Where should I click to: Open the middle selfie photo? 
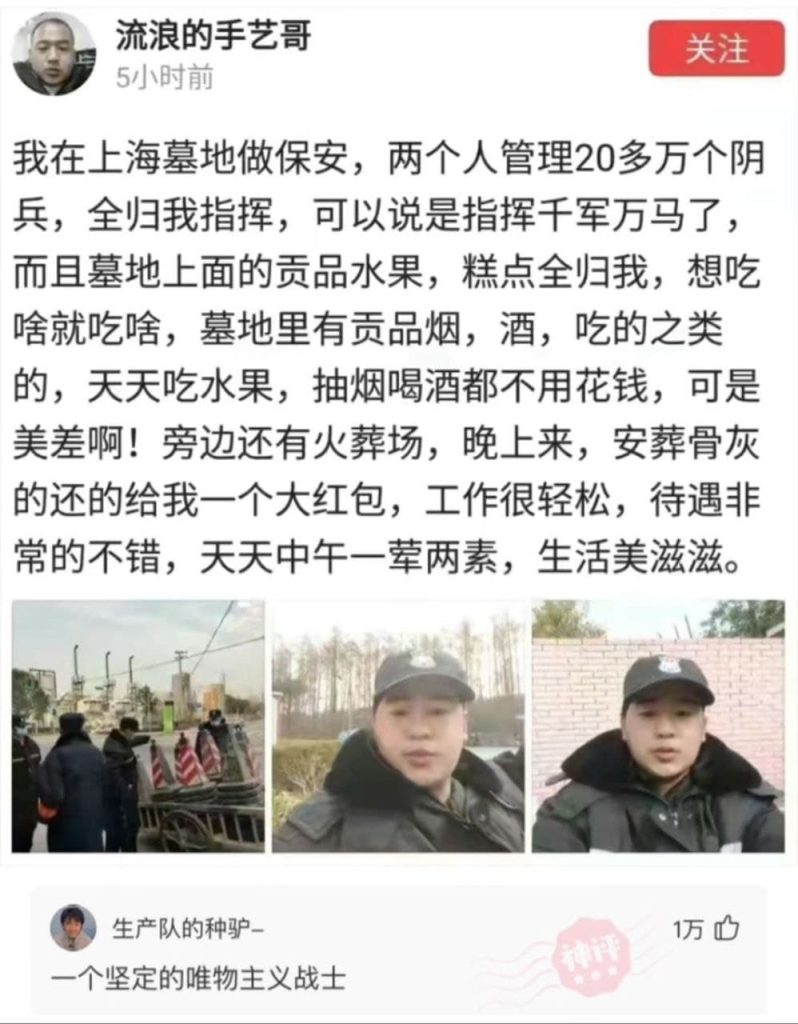coord(398,726)
